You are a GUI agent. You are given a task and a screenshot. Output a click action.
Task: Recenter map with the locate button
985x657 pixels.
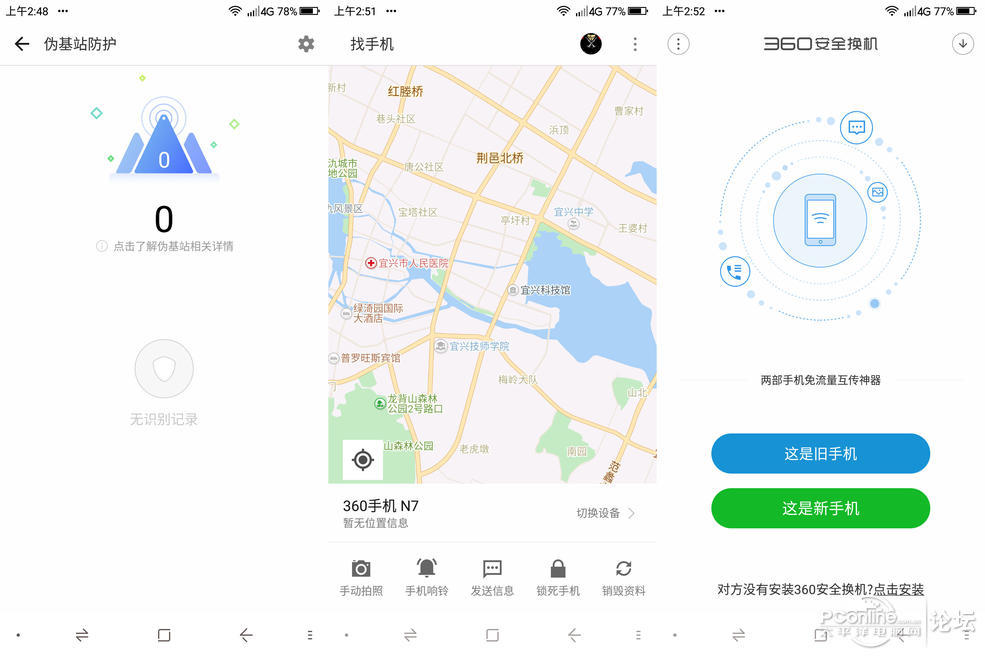click(x=363, y=460)
